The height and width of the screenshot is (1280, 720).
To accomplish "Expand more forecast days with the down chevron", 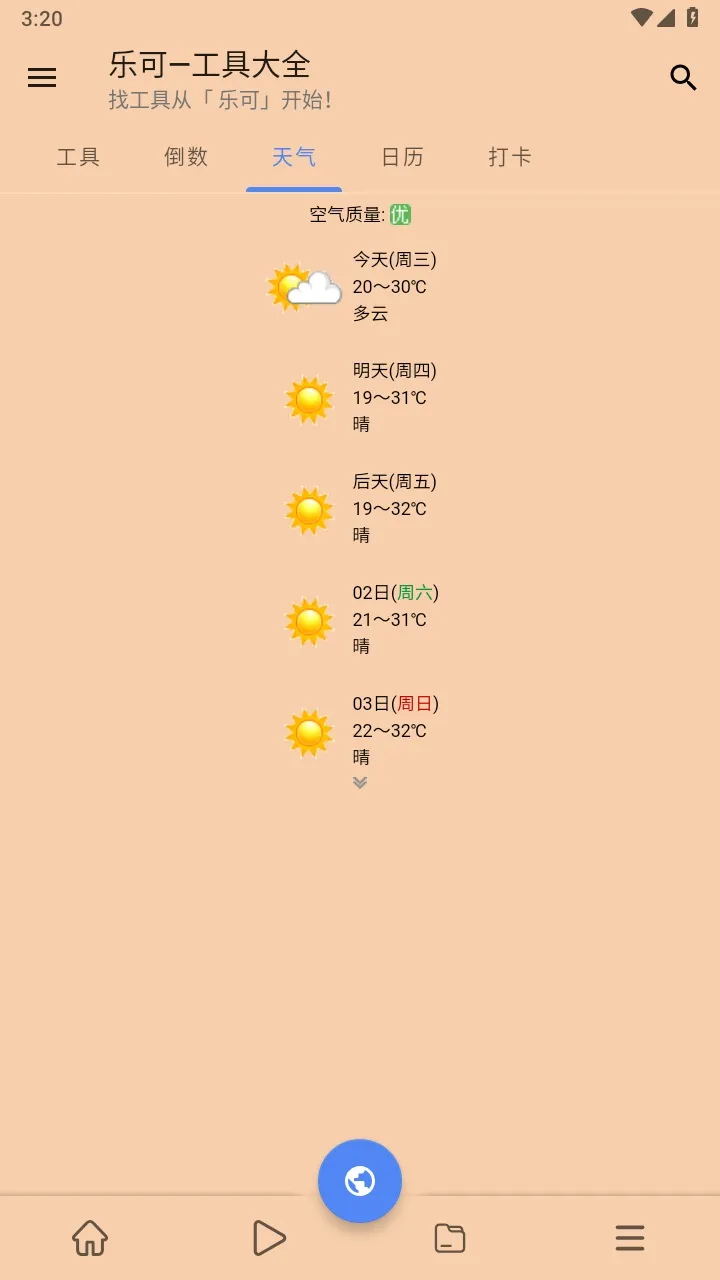I will point(360,783).
